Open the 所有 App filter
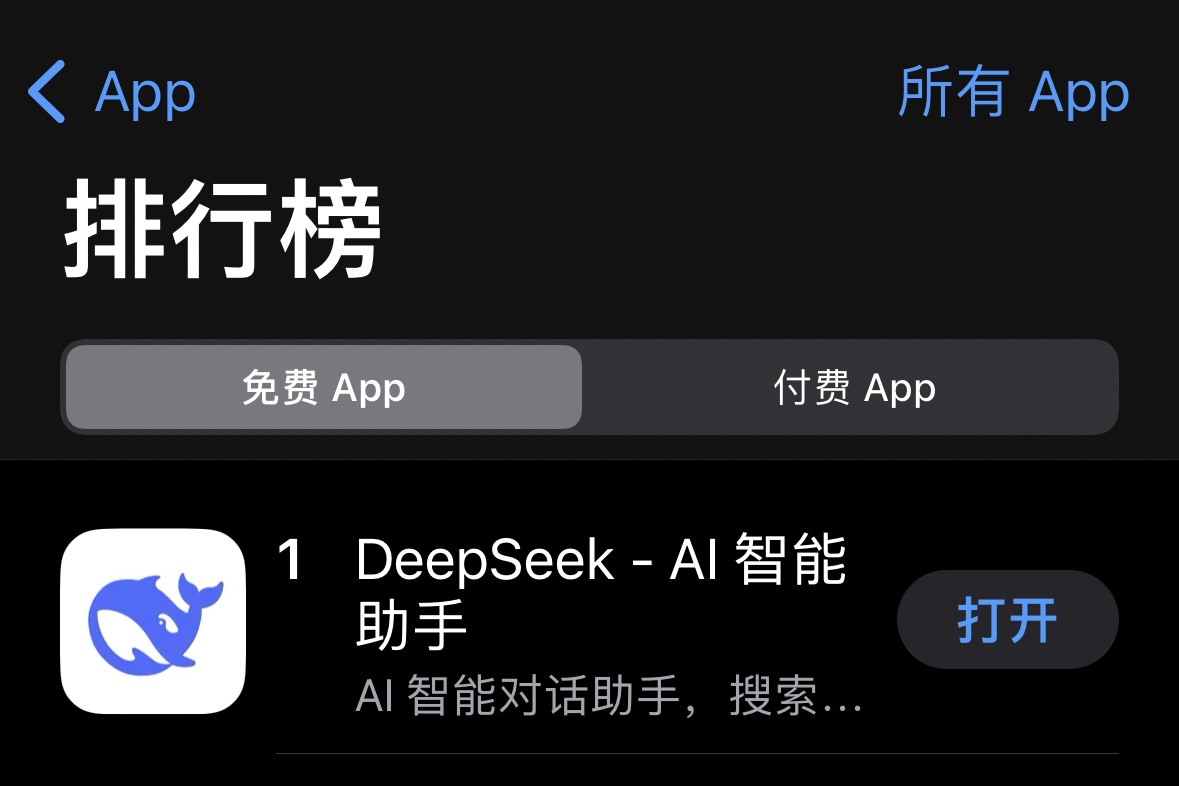Image resolution: width=1179 pixels, height=786 pixels. [x=1012, y=92]
